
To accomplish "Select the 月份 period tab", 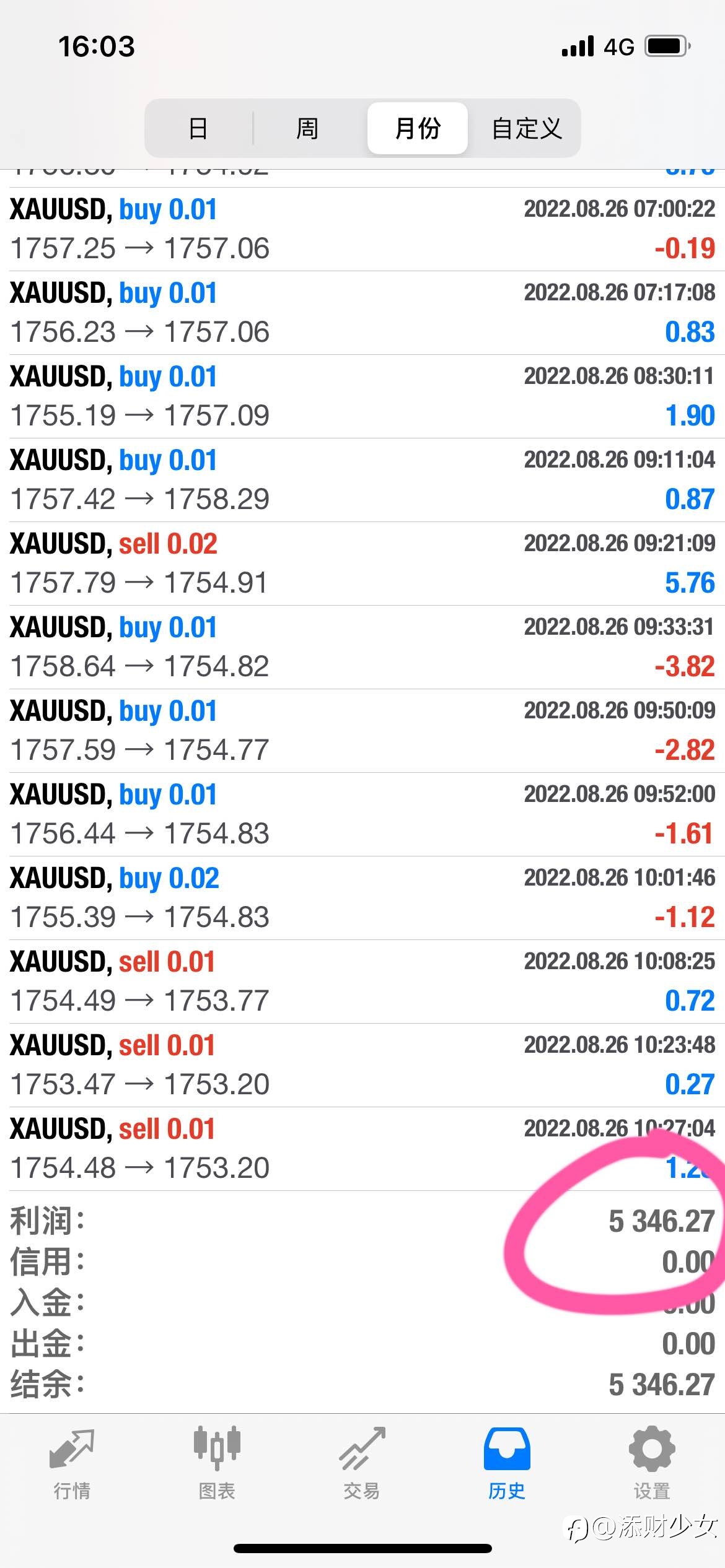I will pos(418,128).
